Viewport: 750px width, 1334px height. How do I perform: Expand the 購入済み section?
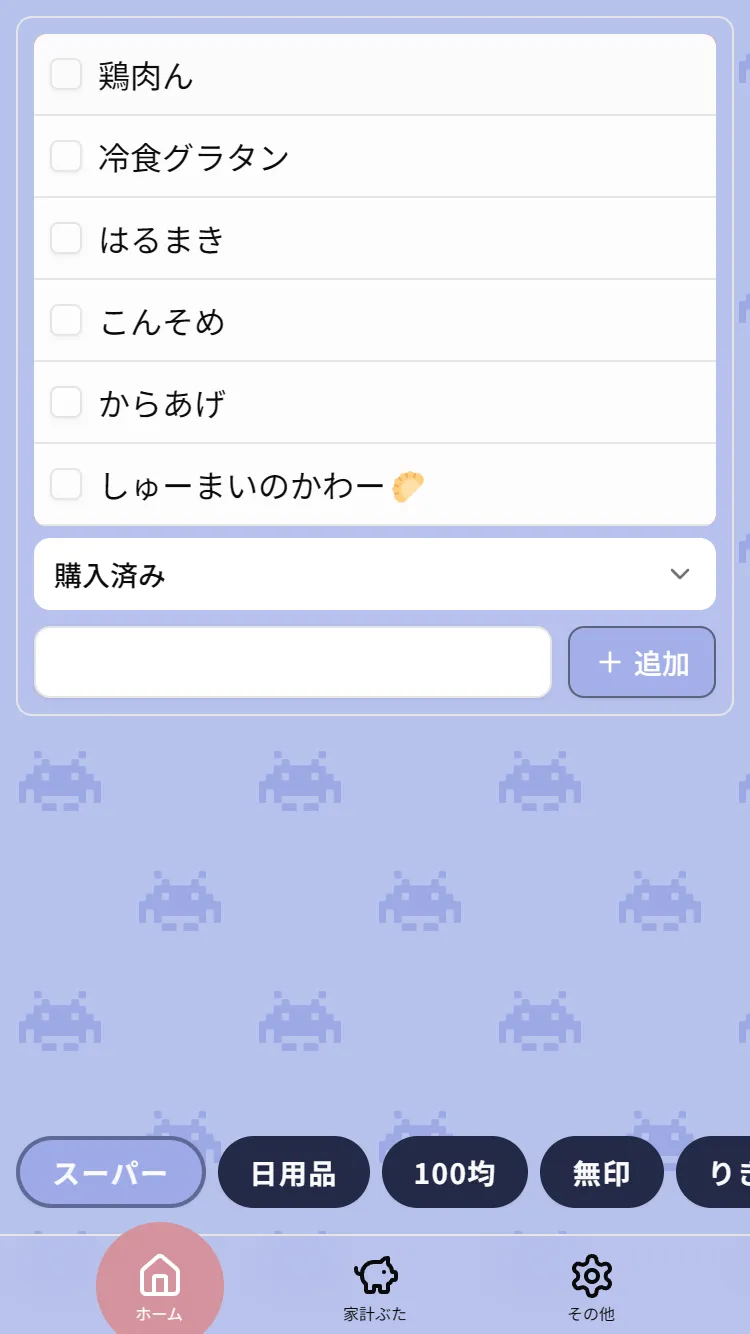coord(375,574)
